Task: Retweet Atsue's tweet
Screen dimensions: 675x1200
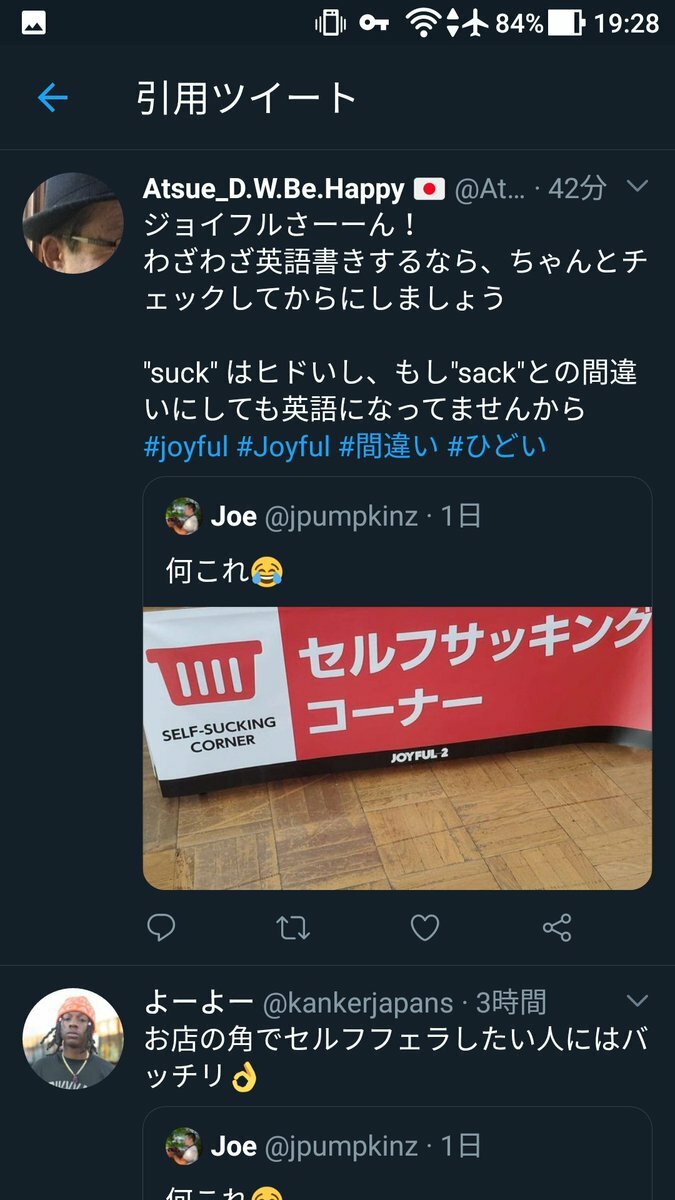Action: click(x=293, y=928)
